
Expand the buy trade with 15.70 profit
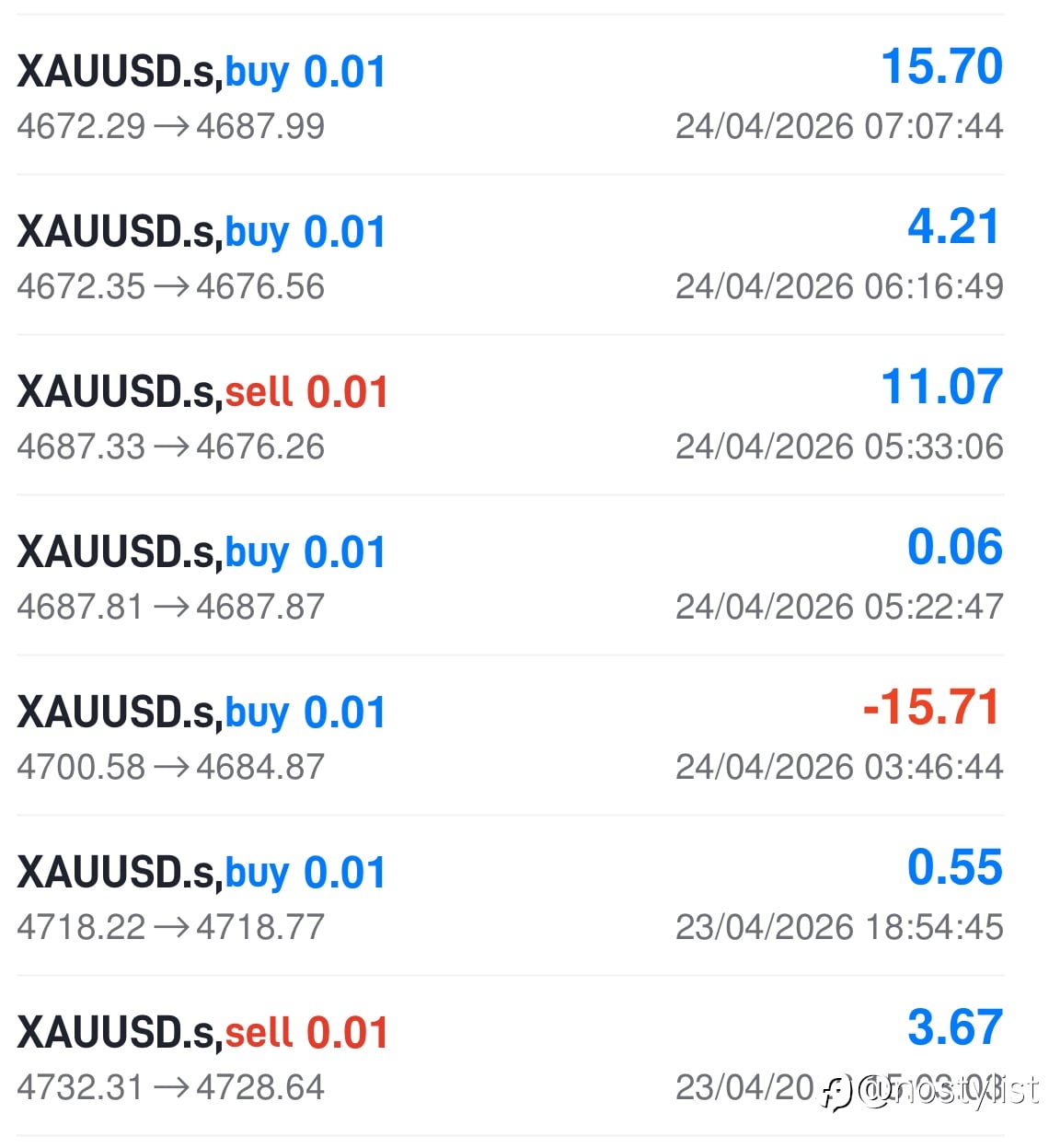pos(511,95)
